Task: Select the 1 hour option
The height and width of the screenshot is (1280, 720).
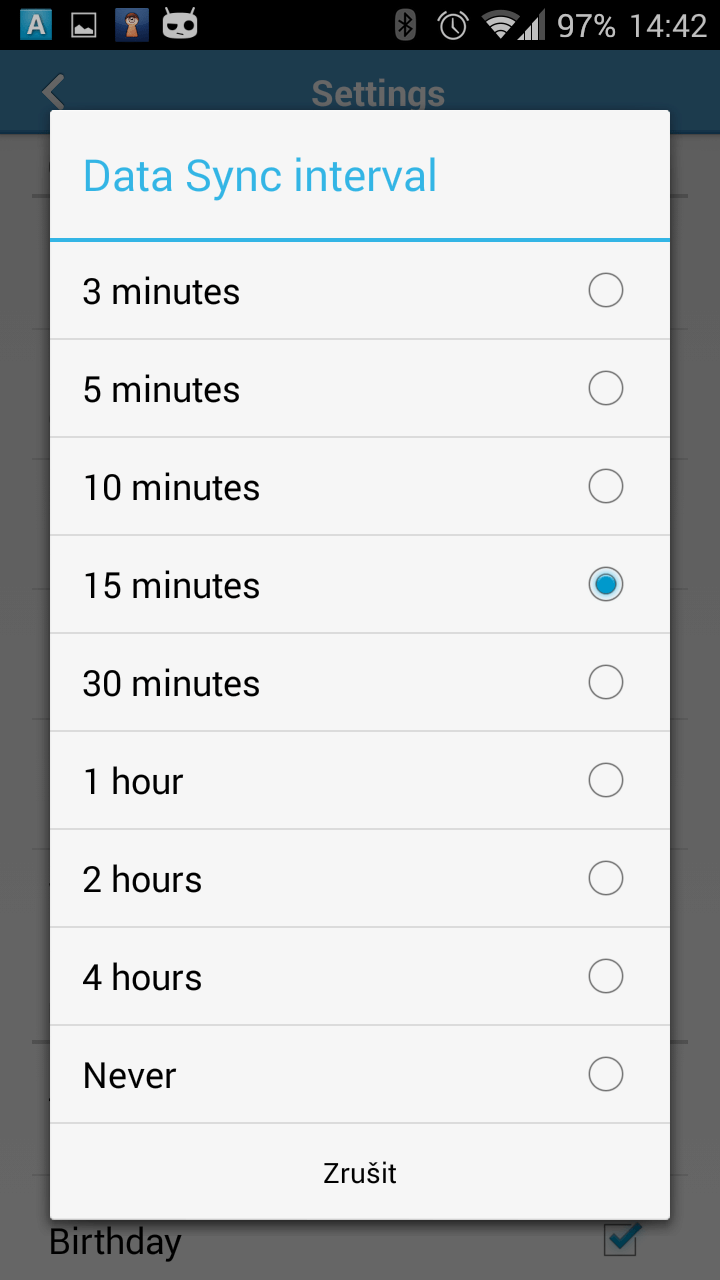Action: pos(360,781)
